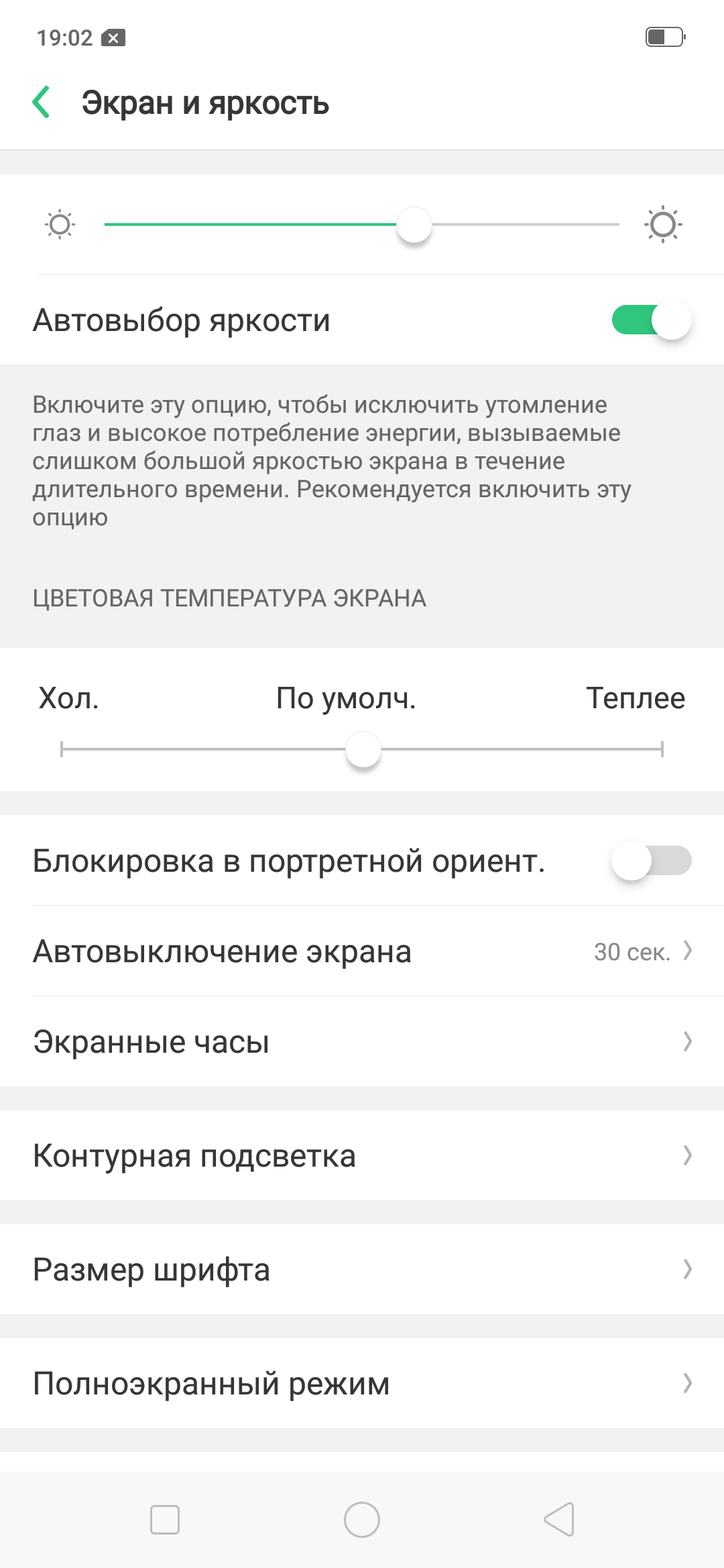The image size is (724, 1568).
Task: Enable Блокировка в портретной ориент.
Action: pyautogui.click(x=651, y=861)
